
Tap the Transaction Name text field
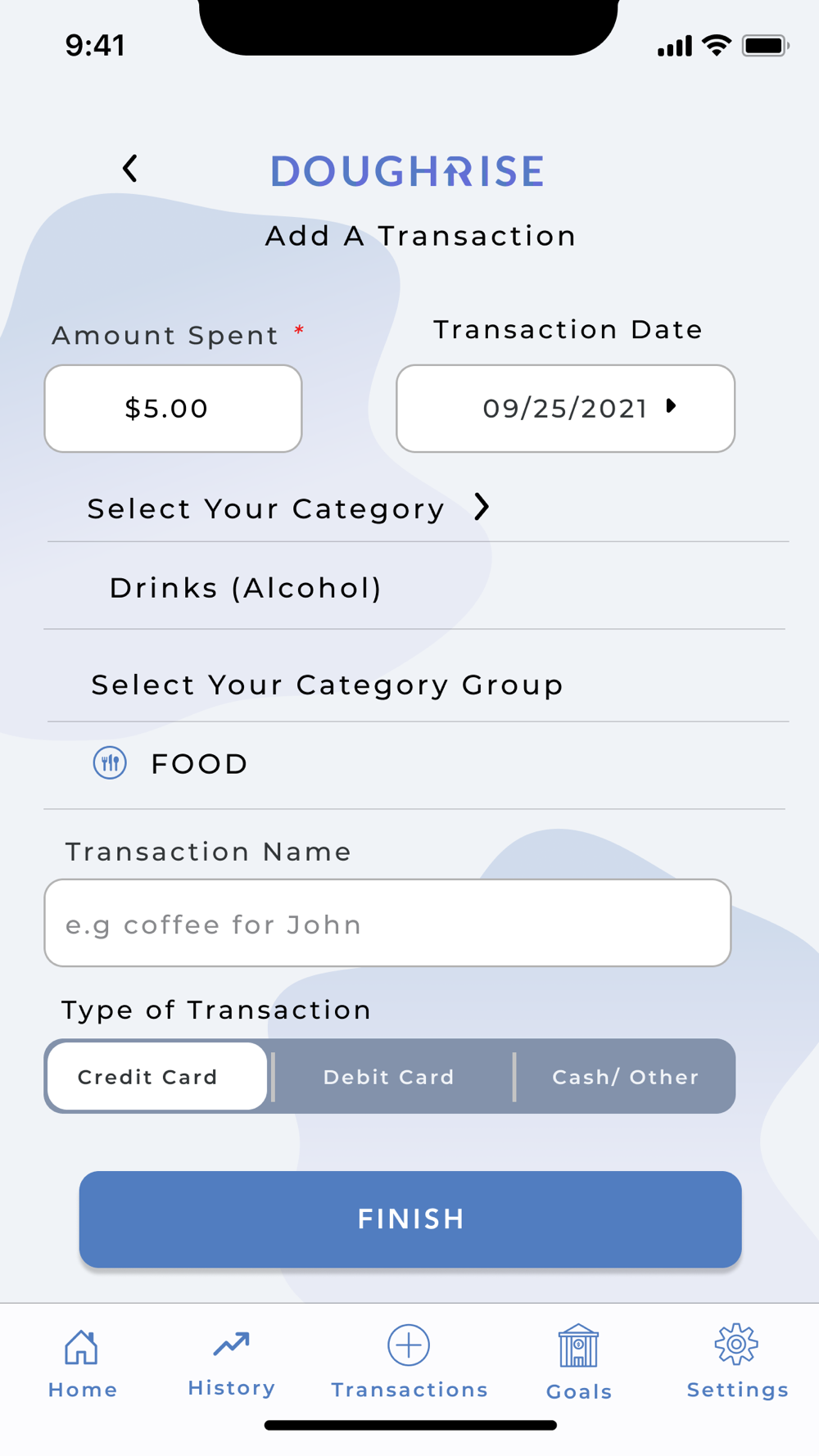click(x=387, y=923)
